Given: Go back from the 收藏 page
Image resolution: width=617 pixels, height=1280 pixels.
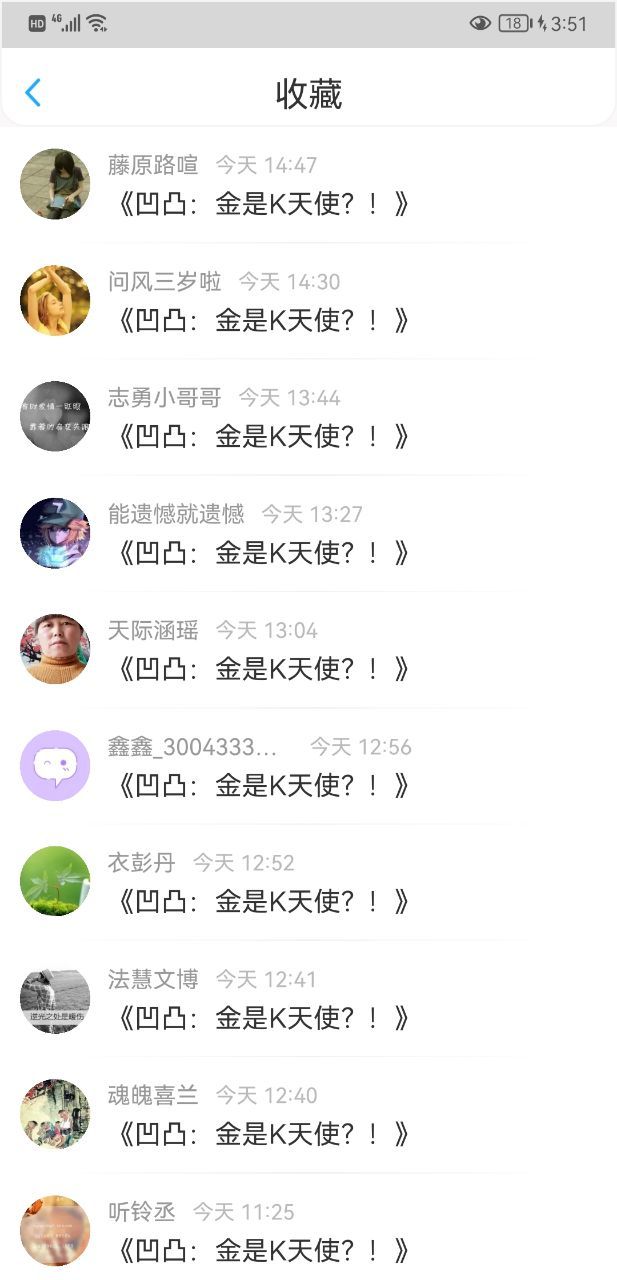Looking at the screenshot, I should (33, 93).
